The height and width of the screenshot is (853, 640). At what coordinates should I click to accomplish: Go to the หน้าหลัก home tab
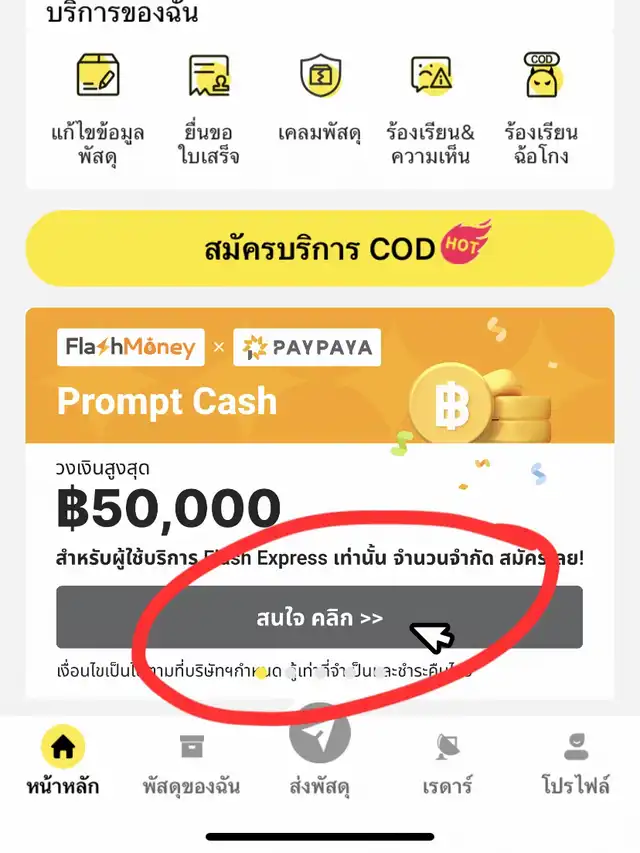coord(63,762)
